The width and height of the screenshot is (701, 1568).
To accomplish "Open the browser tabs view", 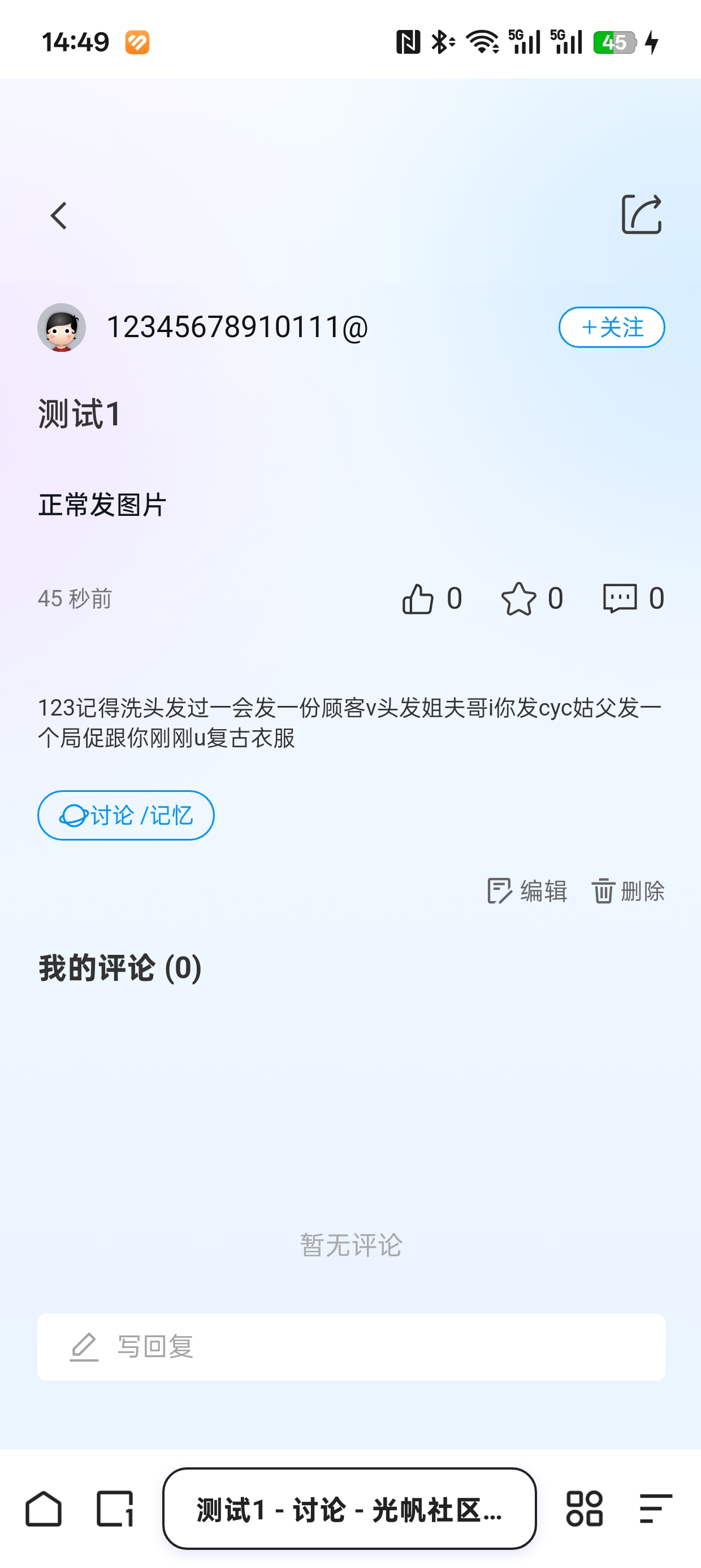I will 114,1509.
